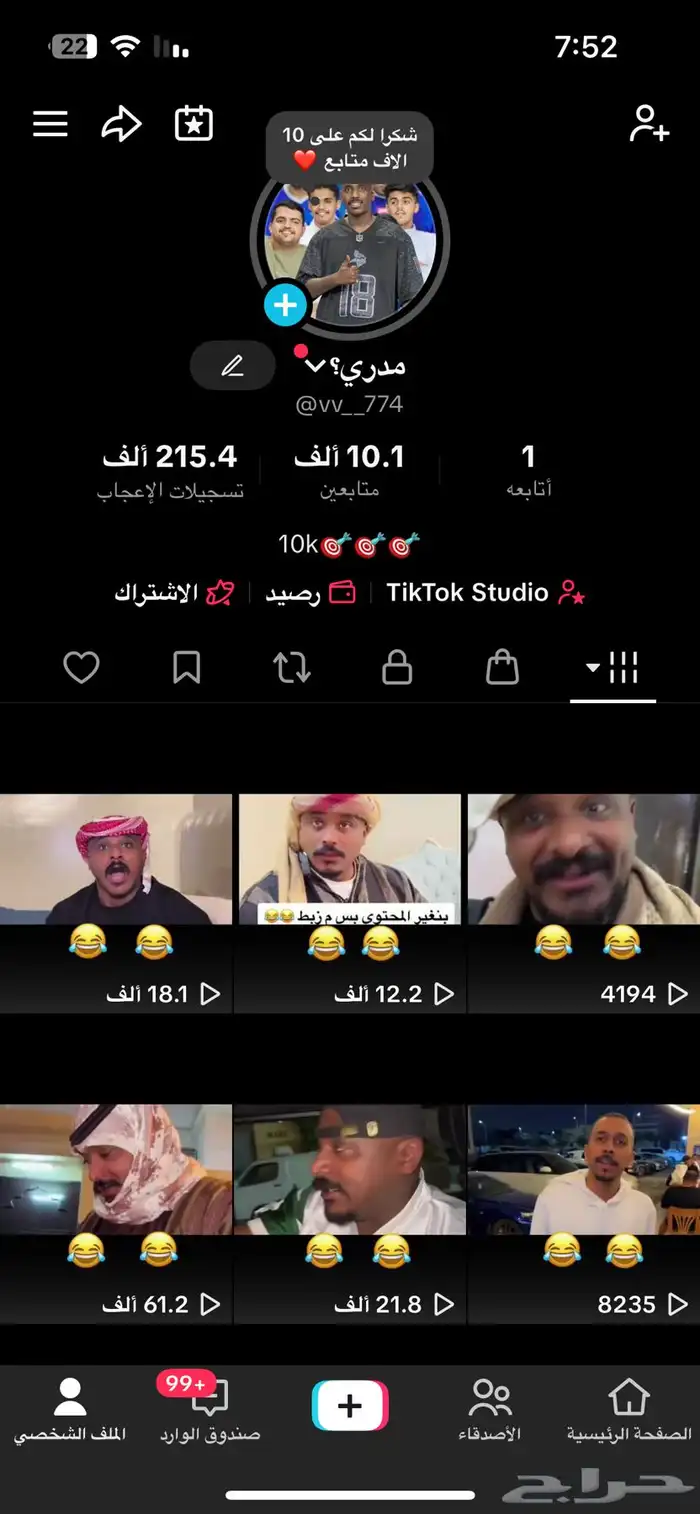The width and height of the screenshot is (700, 1514).
Task: Open صندوق الوارد inbox
Action: click(x=210, y=1408)
